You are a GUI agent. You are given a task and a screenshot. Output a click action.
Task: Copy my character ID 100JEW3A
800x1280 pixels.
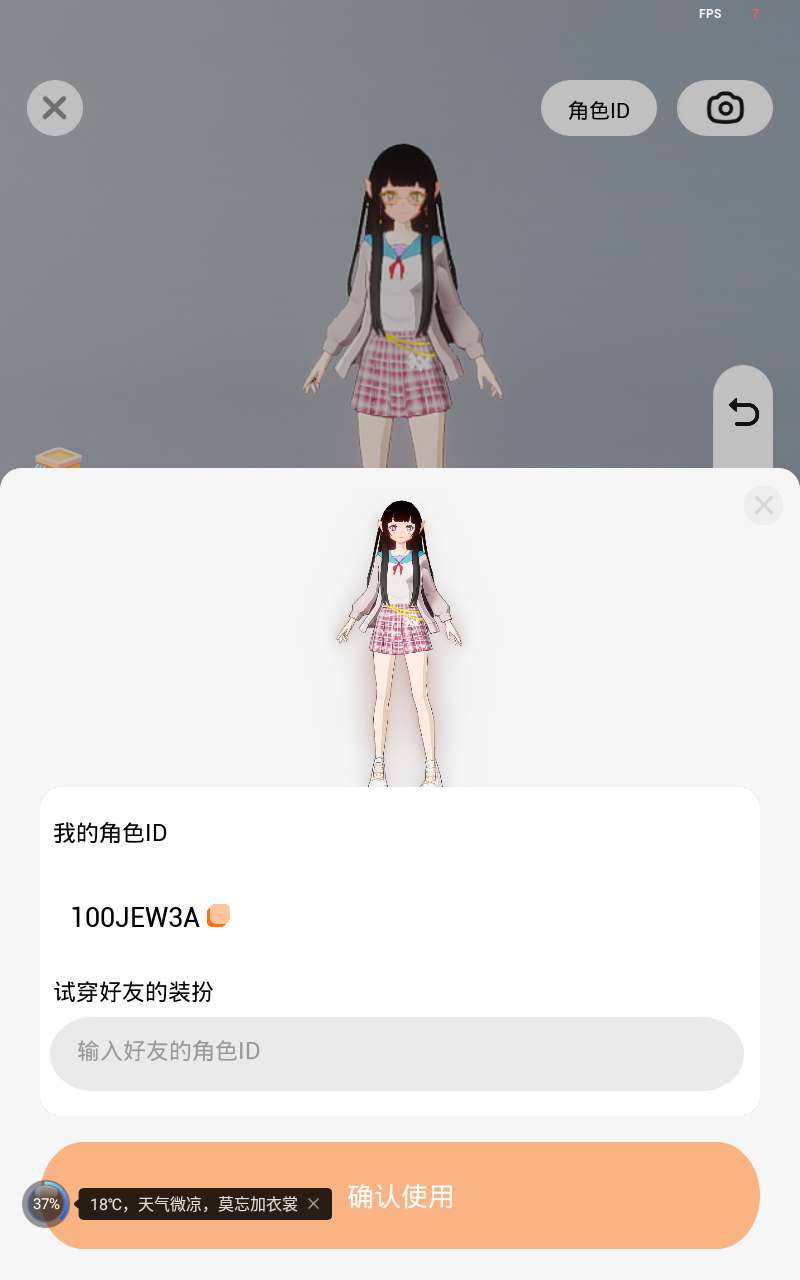(218, 916)
